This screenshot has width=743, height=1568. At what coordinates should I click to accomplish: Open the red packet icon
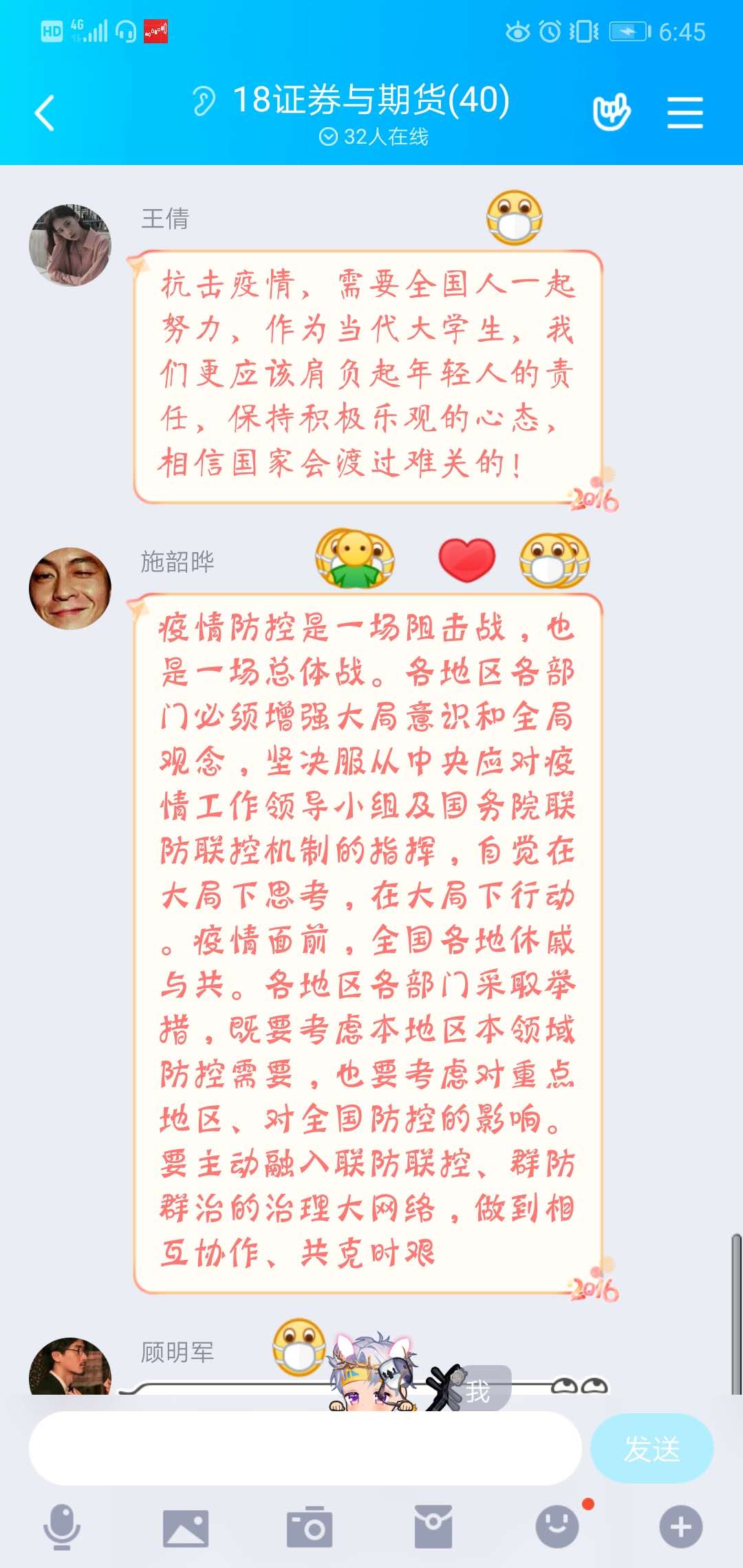433,1527
